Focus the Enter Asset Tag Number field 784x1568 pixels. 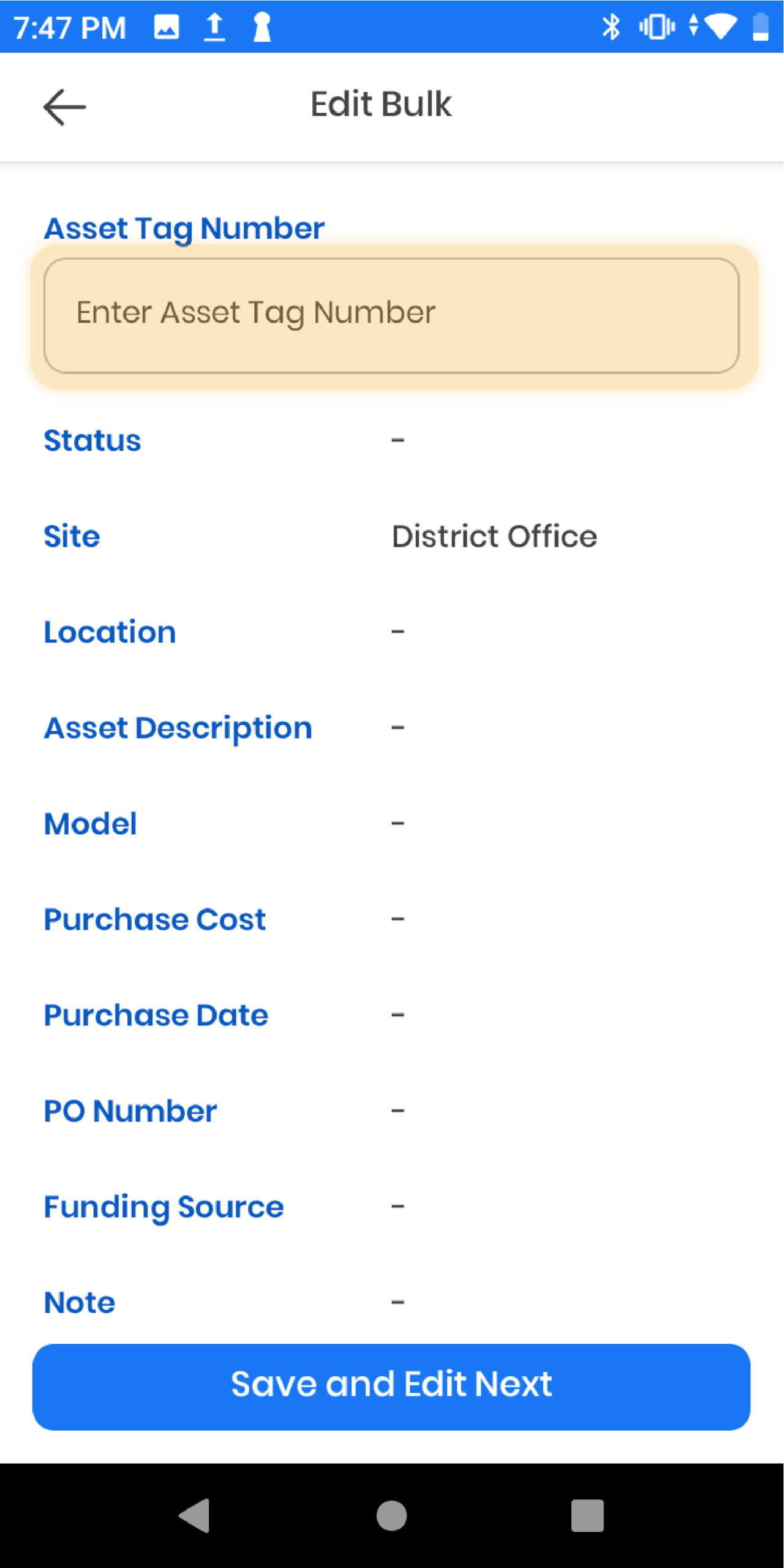392,315
